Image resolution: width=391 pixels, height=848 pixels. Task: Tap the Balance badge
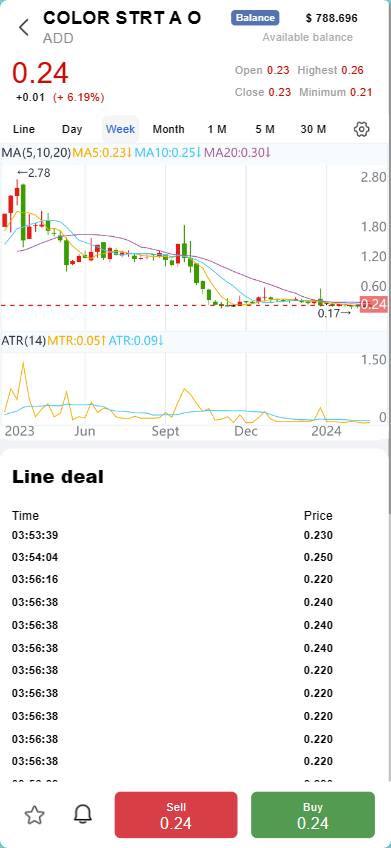coord(255,18)
